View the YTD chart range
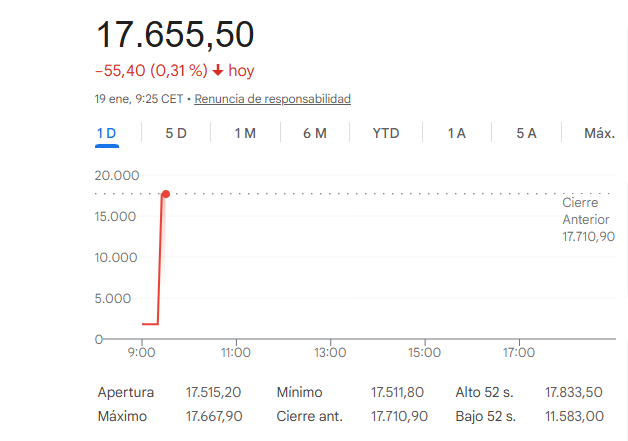The image size is (628, 441). (386, 133)
